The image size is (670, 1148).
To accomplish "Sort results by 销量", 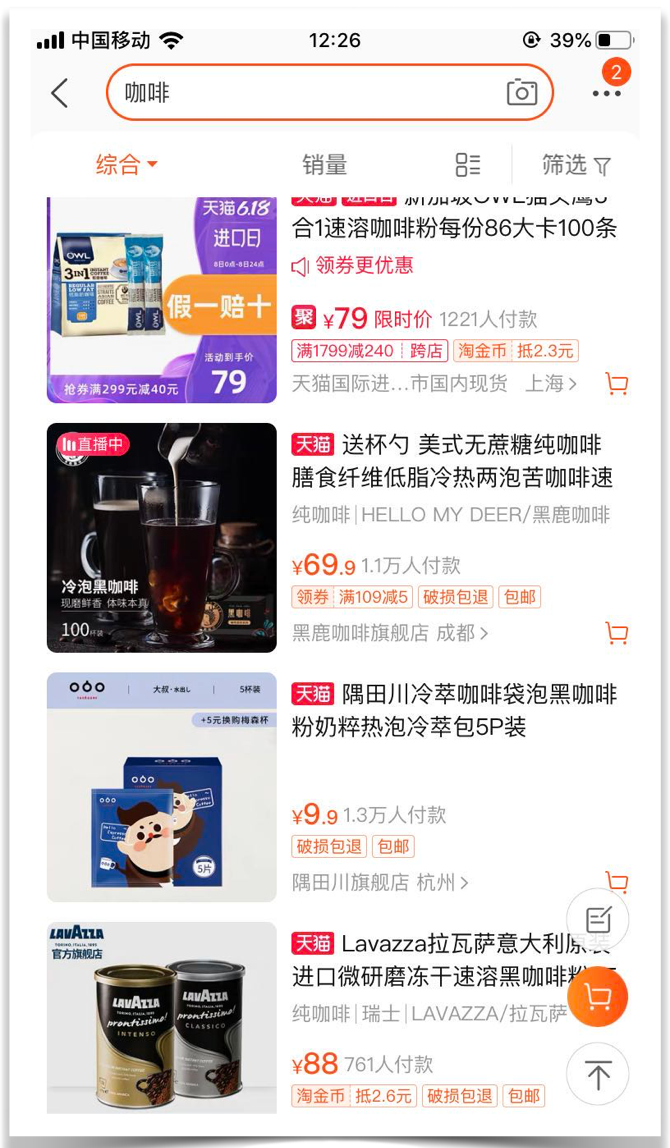I will 324,165.
